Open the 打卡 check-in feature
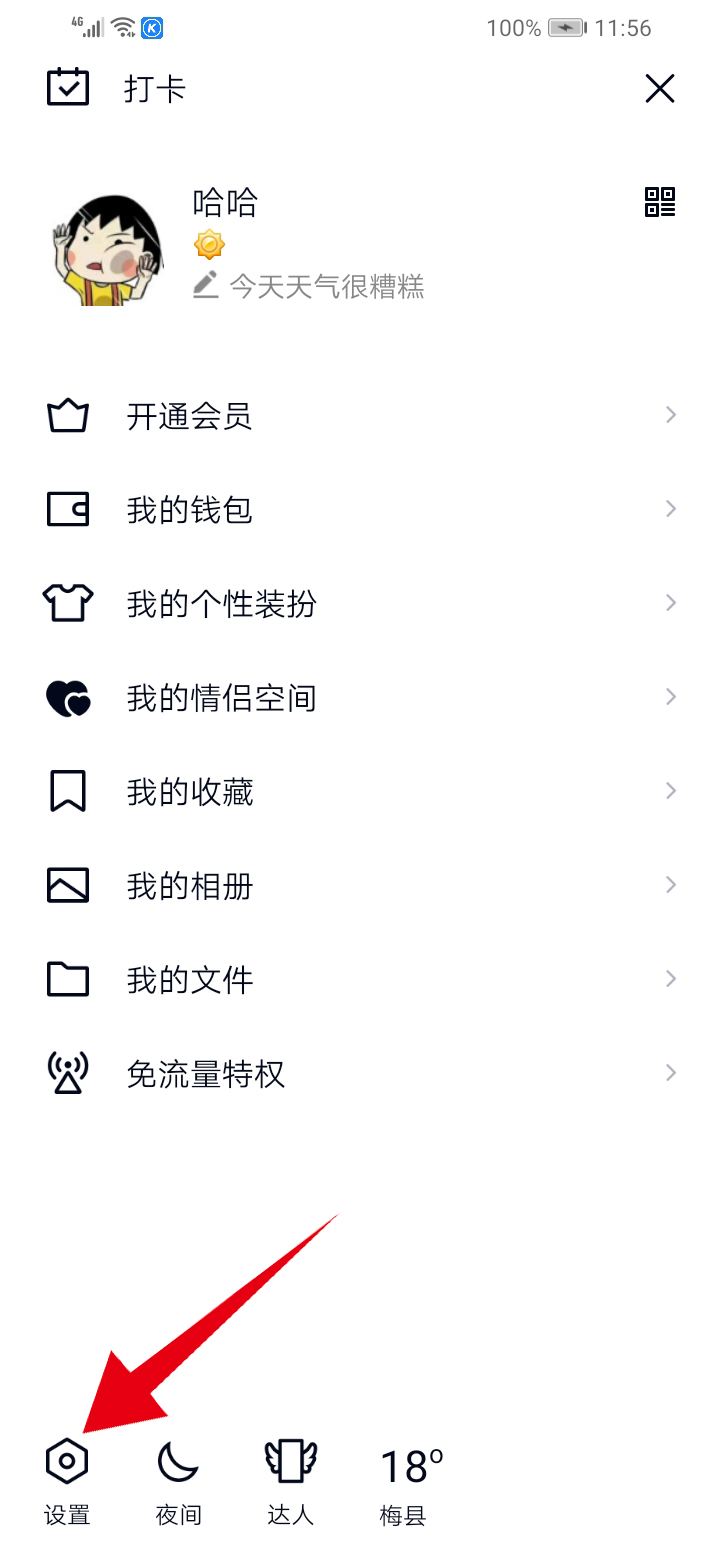 pos(111,89)
